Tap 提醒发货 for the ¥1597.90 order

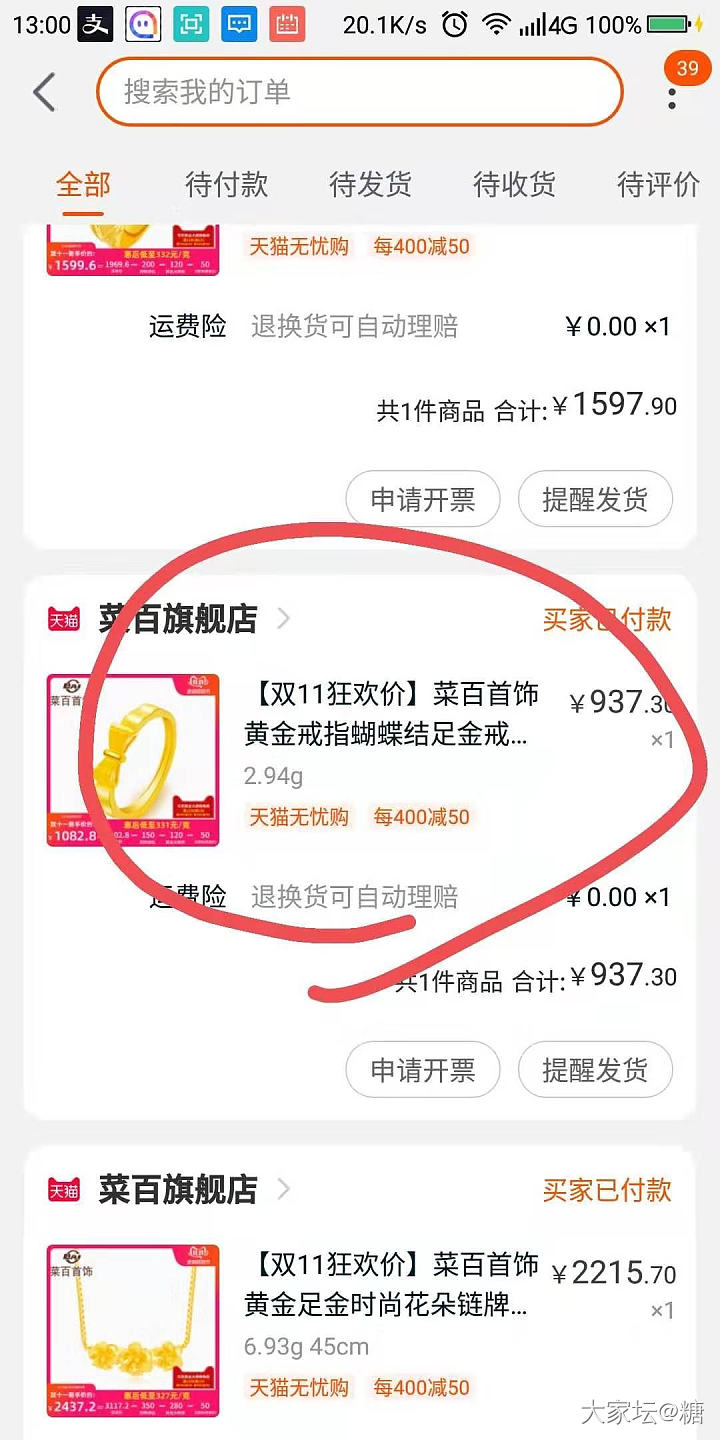(595, 499)
